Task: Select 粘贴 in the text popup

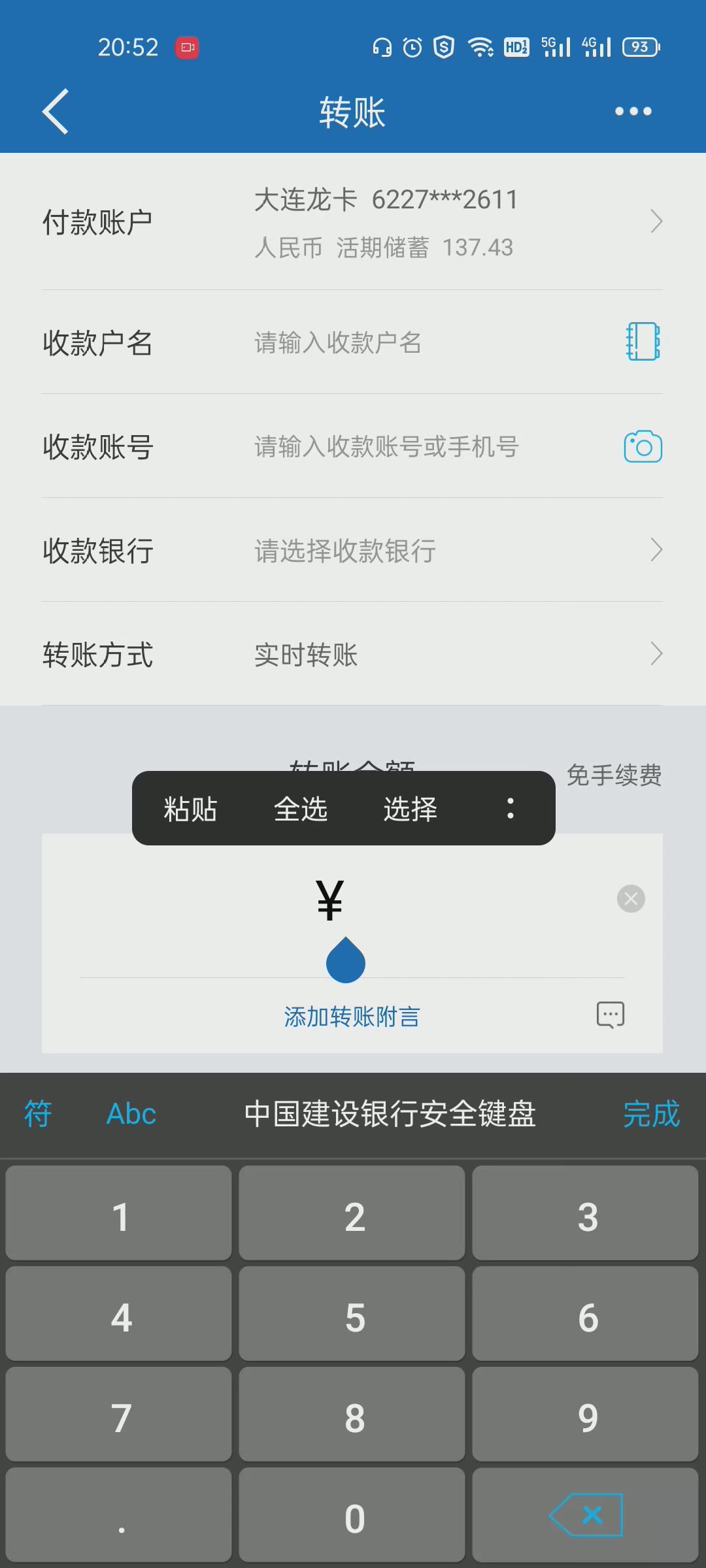Action: tap(190, 809)
